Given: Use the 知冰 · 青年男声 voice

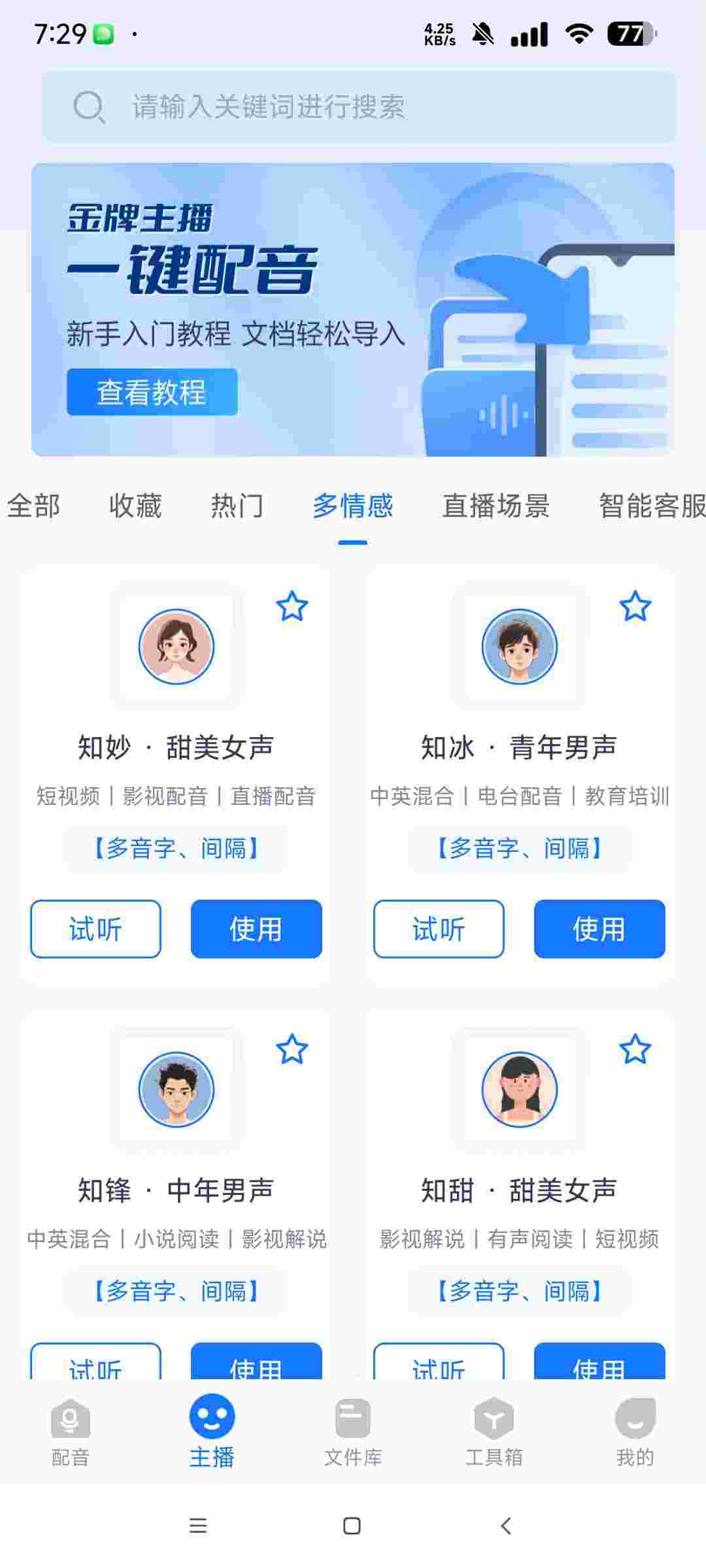Looking at the screenshot, I should (x=599, y=928).
